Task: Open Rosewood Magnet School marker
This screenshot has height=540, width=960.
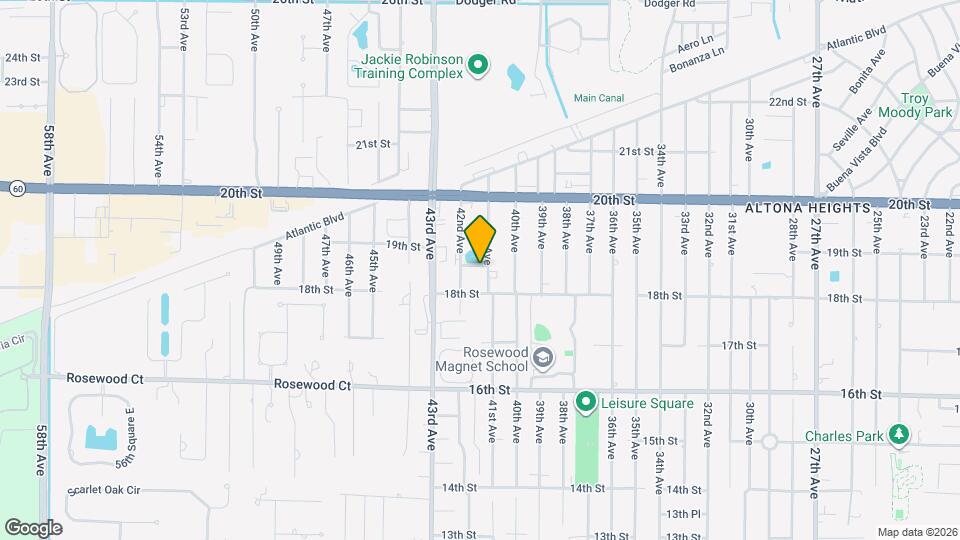Action: pyautogui.click(x=543, y=359)
